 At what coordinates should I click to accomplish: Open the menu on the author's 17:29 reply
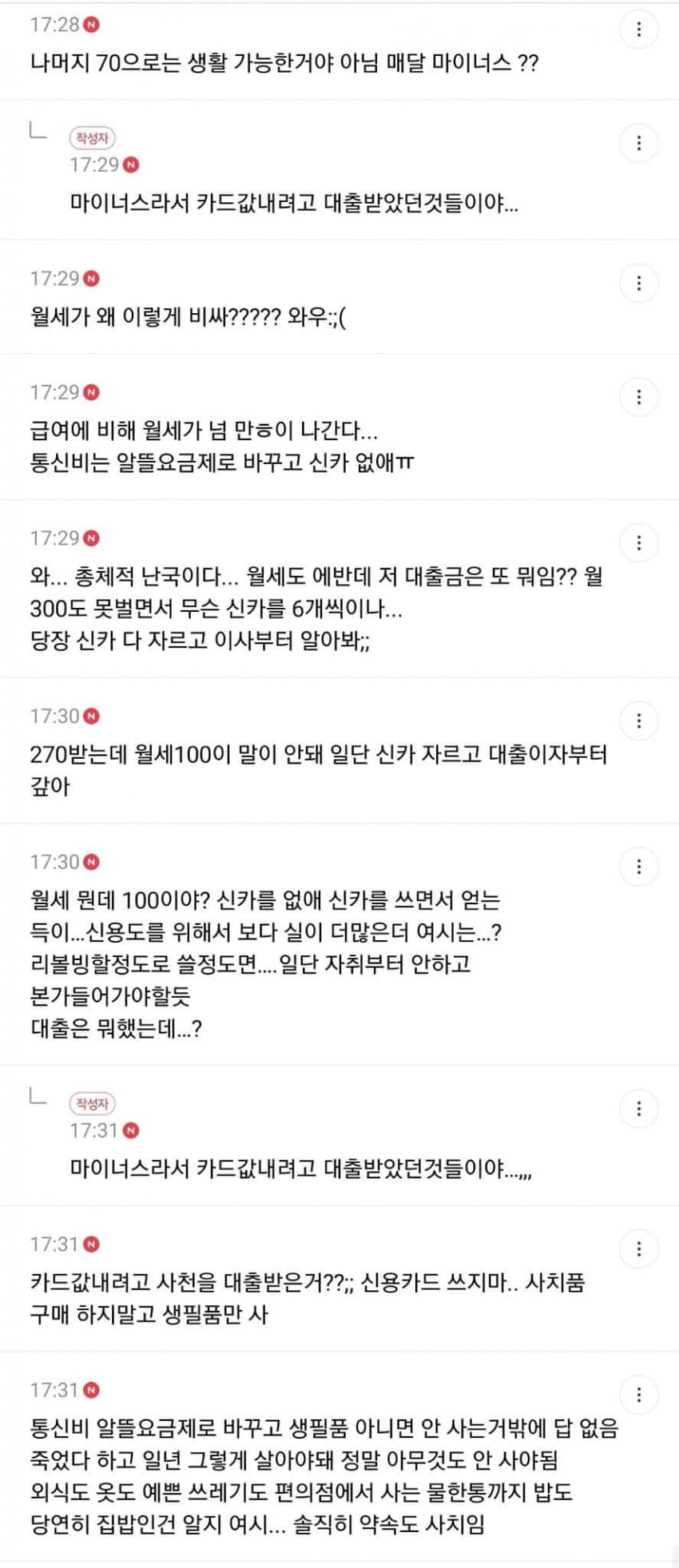[x=638, y=144]
